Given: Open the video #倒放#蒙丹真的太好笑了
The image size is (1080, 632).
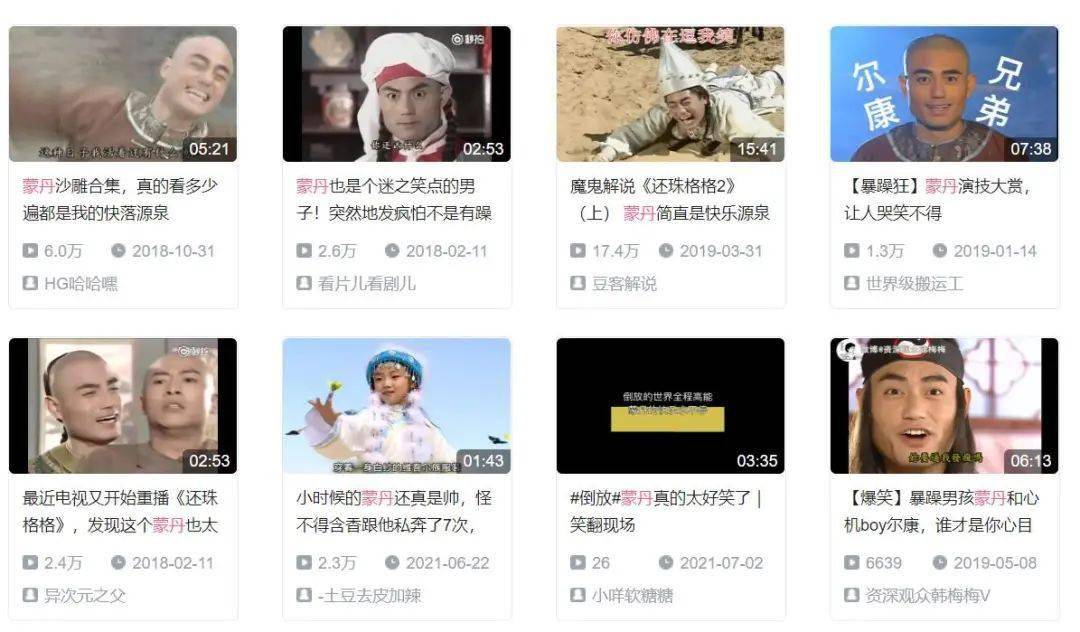Looking at the screenshot, I should pyautogui.click(x=670, y=405).
